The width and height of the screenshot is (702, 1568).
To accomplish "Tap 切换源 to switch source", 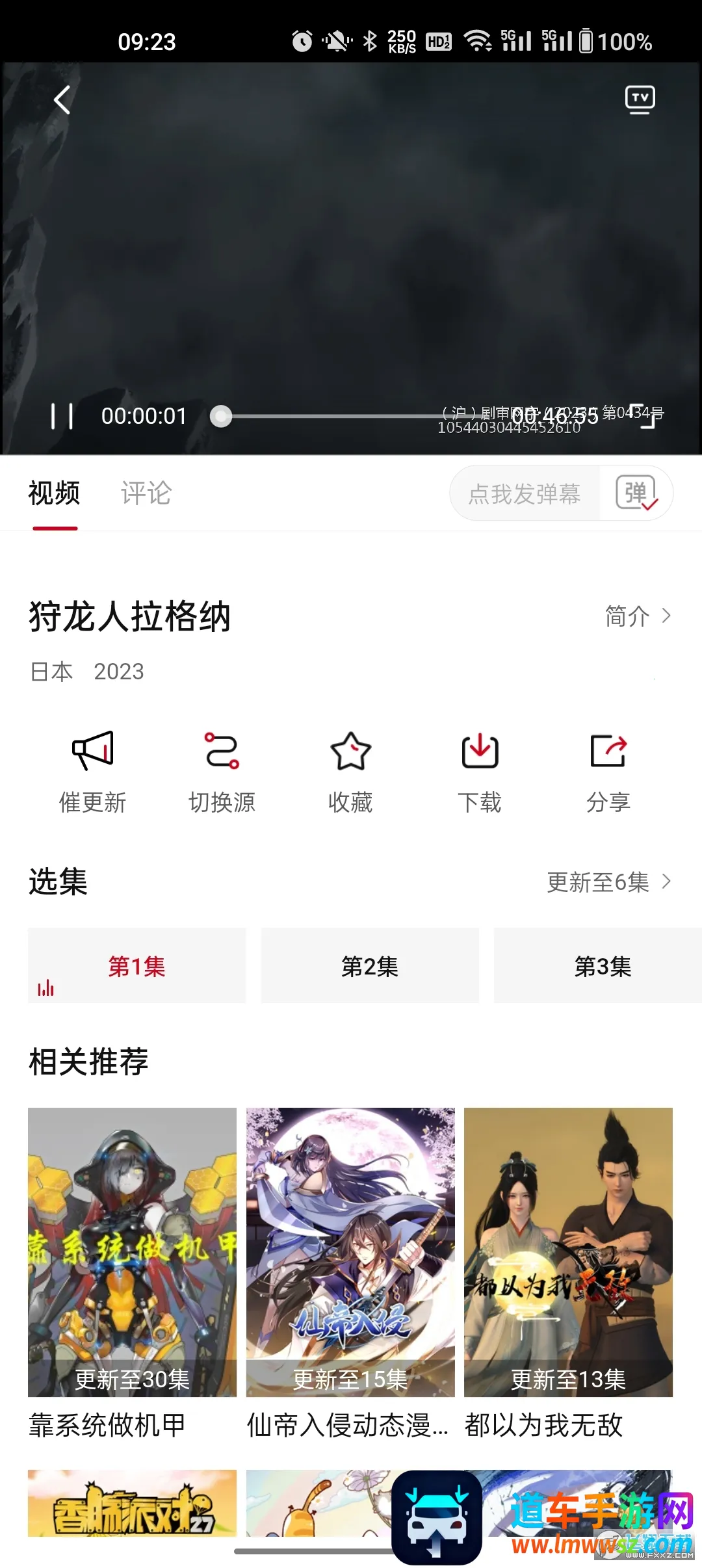I will point(222,772).
